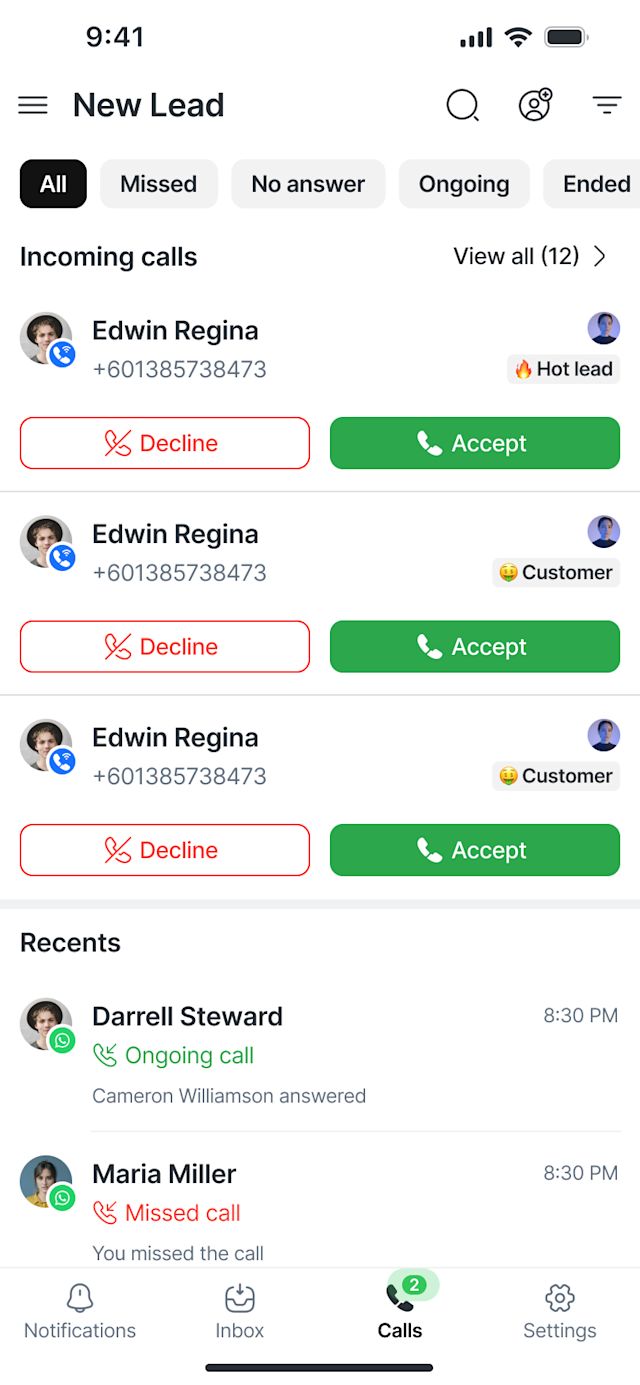
Task: Decline the Hot lead call from Edwin Regina
Action: [x=165, y=443]
